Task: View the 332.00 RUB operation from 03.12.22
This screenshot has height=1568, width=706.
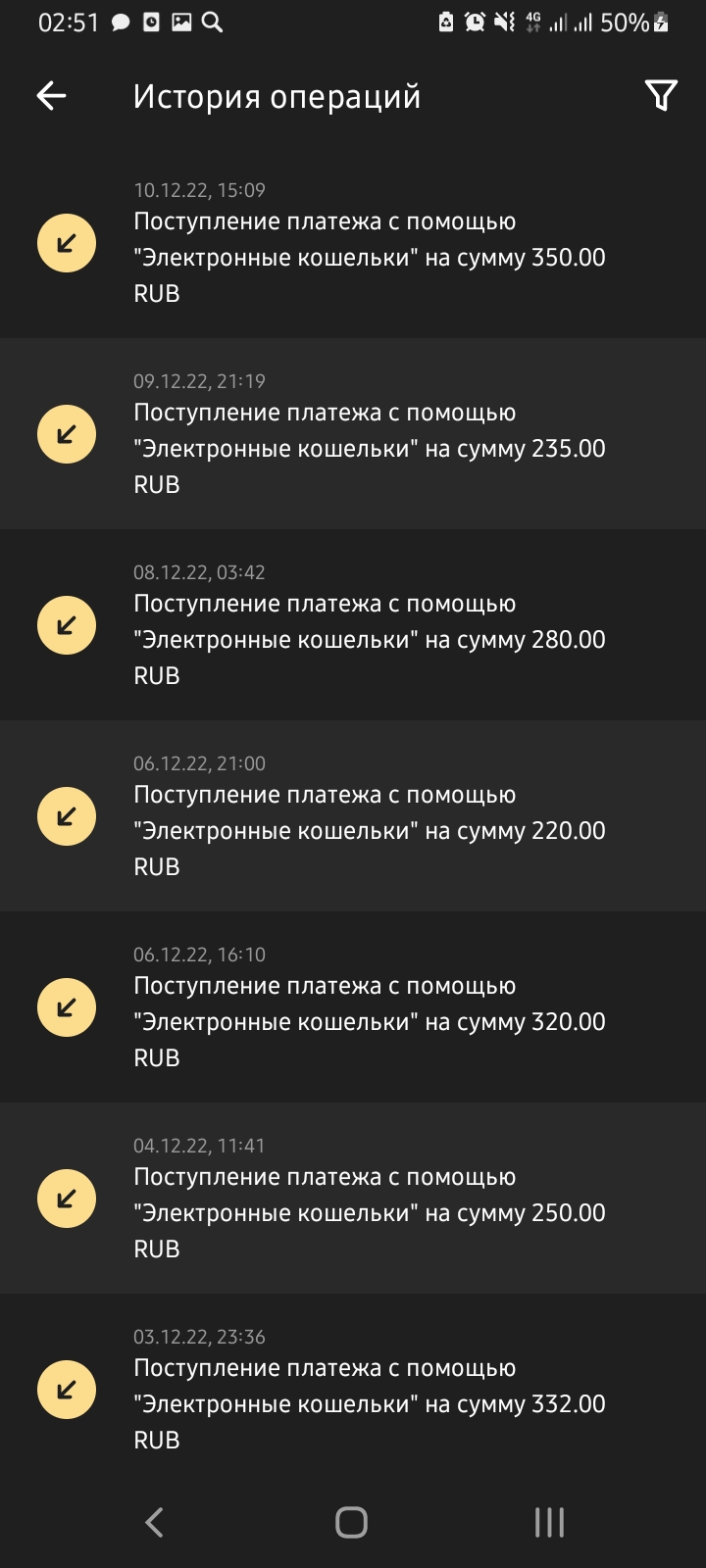Action: (x=353, y=1390)
